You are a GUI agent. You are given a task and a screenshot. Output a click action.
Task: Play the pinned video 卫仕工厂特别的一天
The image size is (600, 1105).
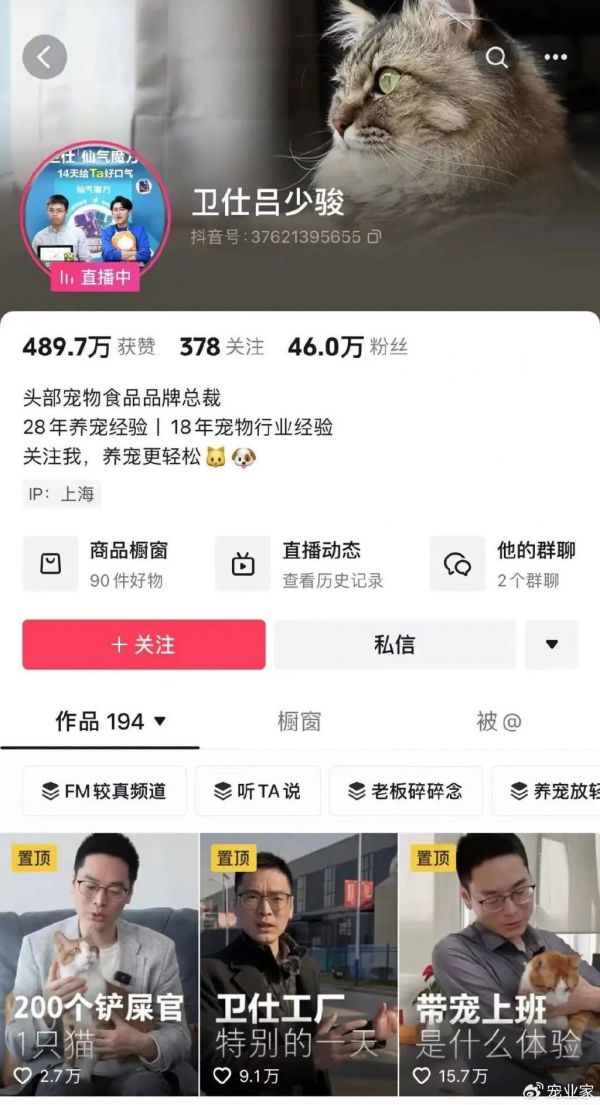click(298, 965)
